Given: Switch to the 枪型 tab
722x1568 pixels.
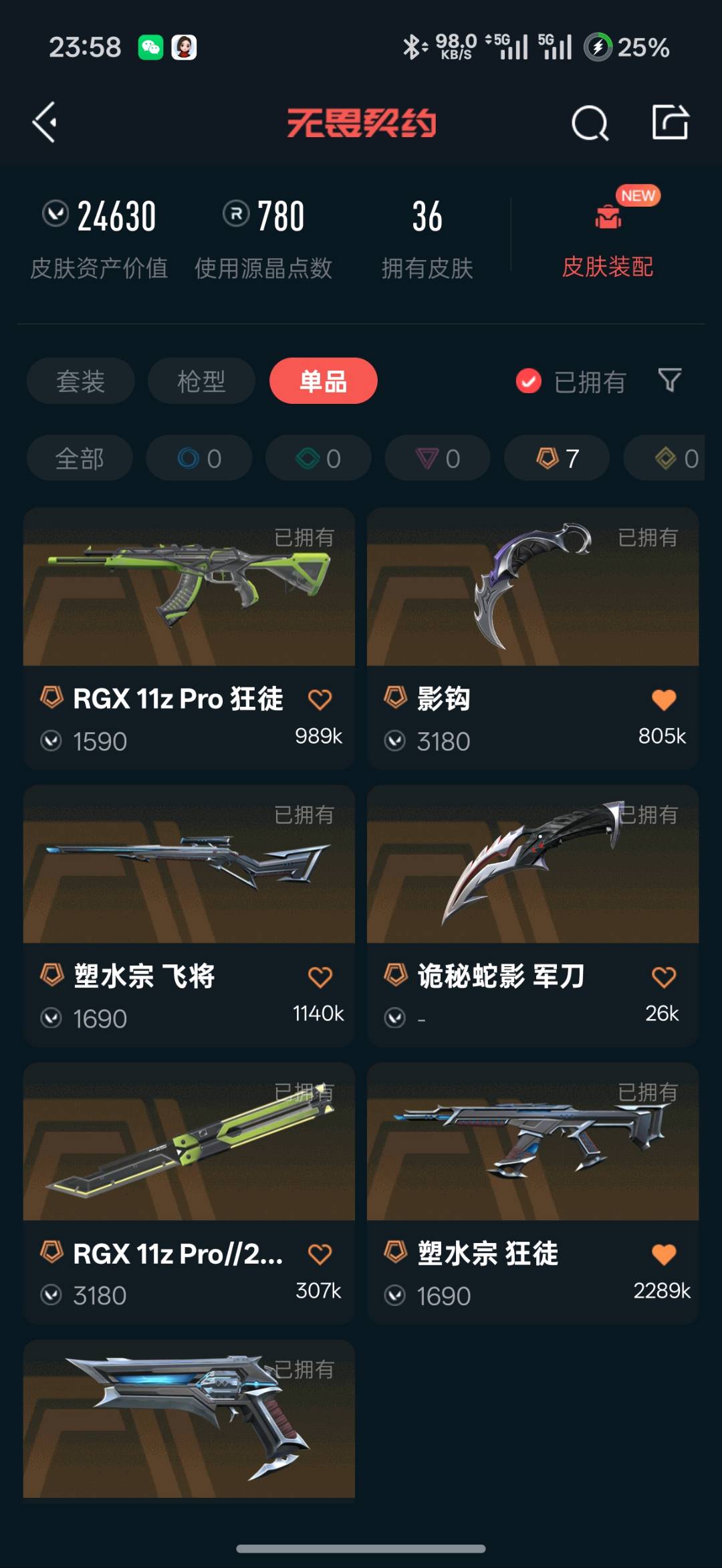Looking at the screenshot, I should (x=201, y=381).
